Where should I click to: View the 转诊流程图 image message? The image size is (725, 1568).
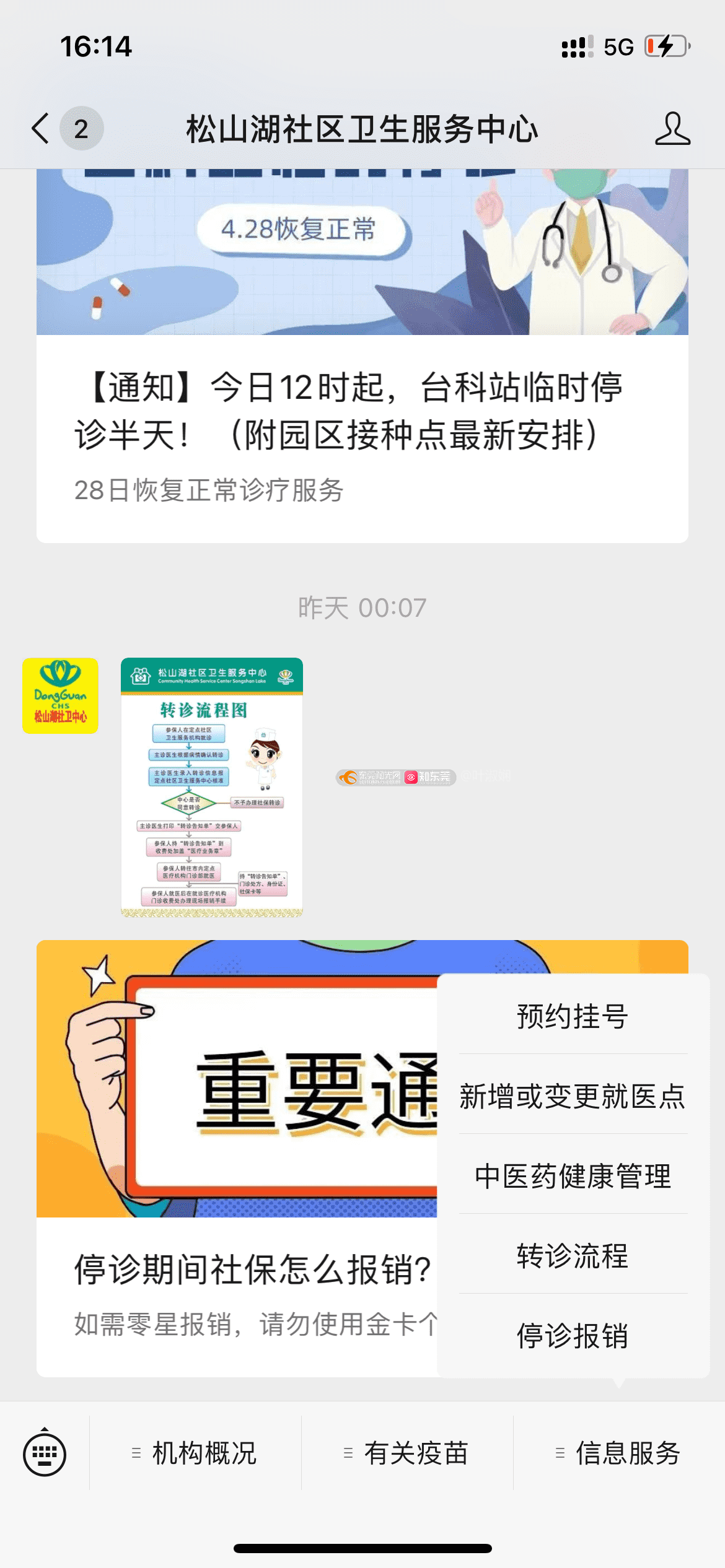click(211, 787)
